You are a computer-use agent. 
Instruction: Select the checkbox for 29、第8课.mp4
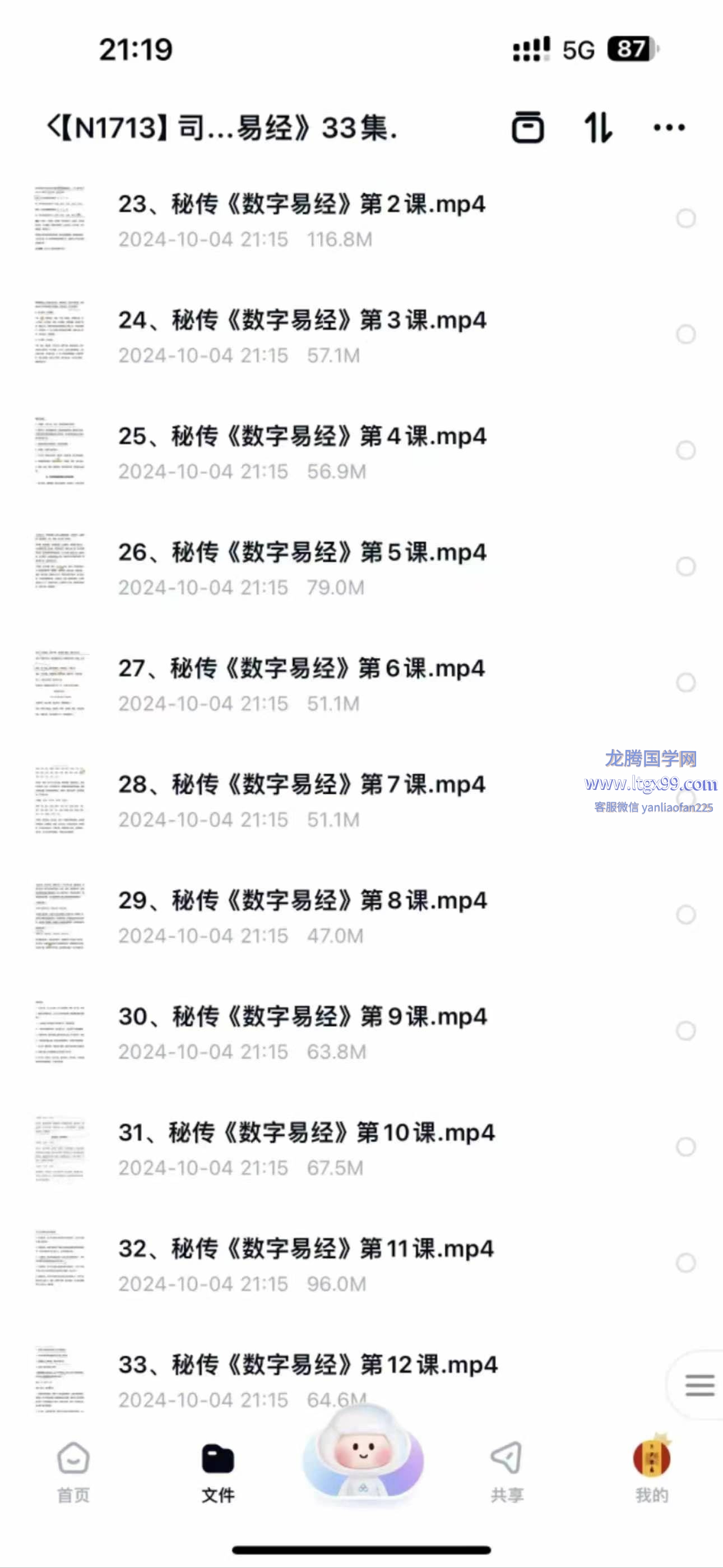(x=686, y=915)
